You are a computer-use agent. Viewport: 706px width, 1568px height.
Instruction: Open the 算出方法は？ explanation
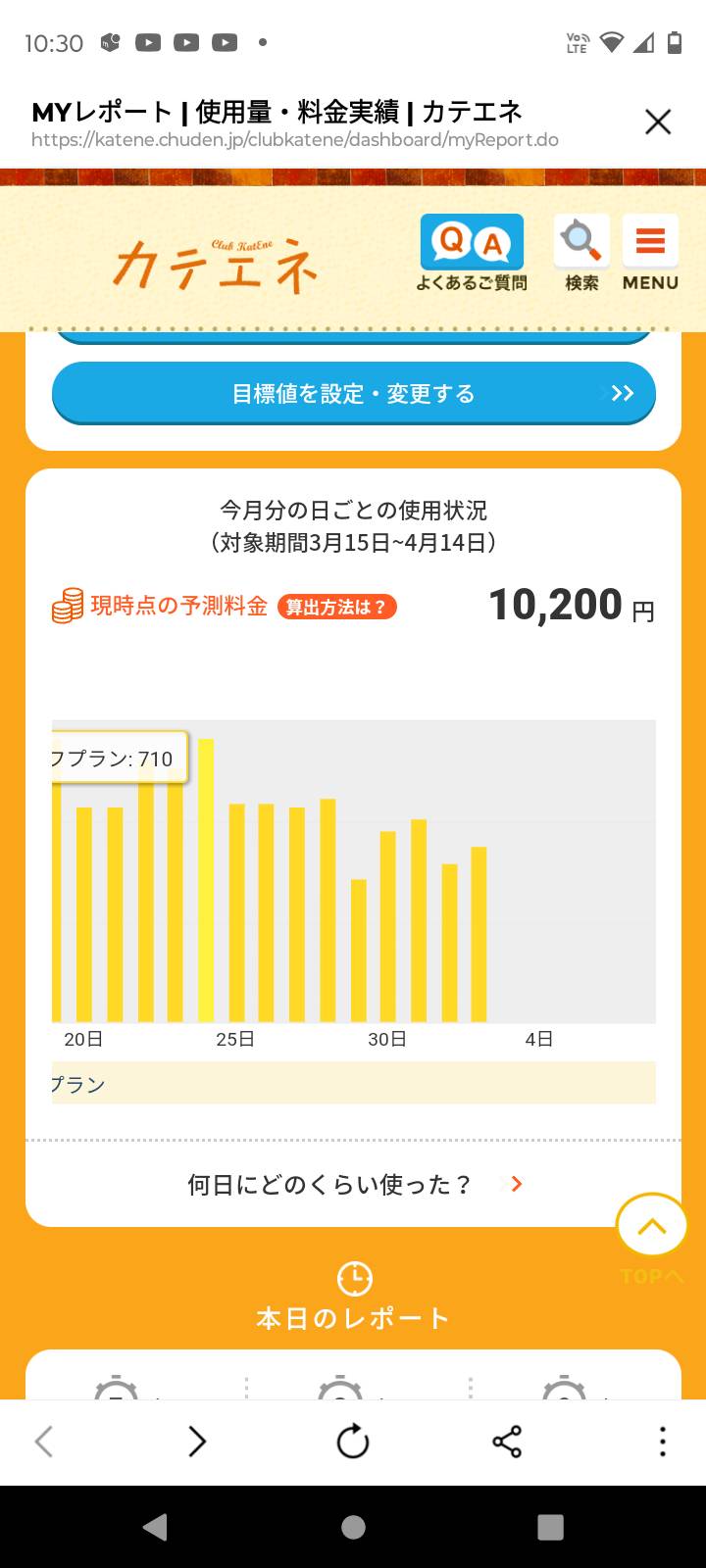coord(336,608)
